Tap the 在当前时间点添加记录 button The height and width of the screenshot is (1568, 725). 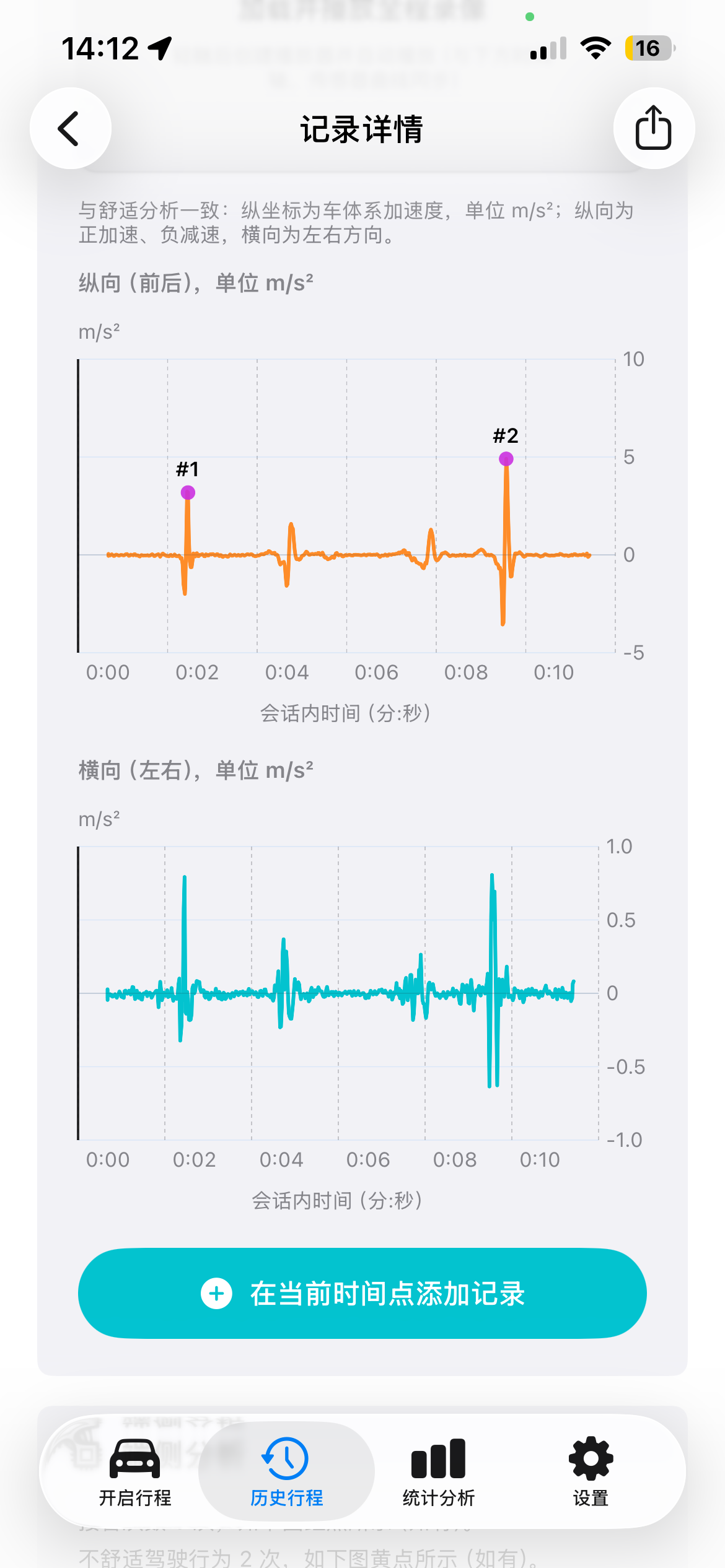tap(362, 1293)
